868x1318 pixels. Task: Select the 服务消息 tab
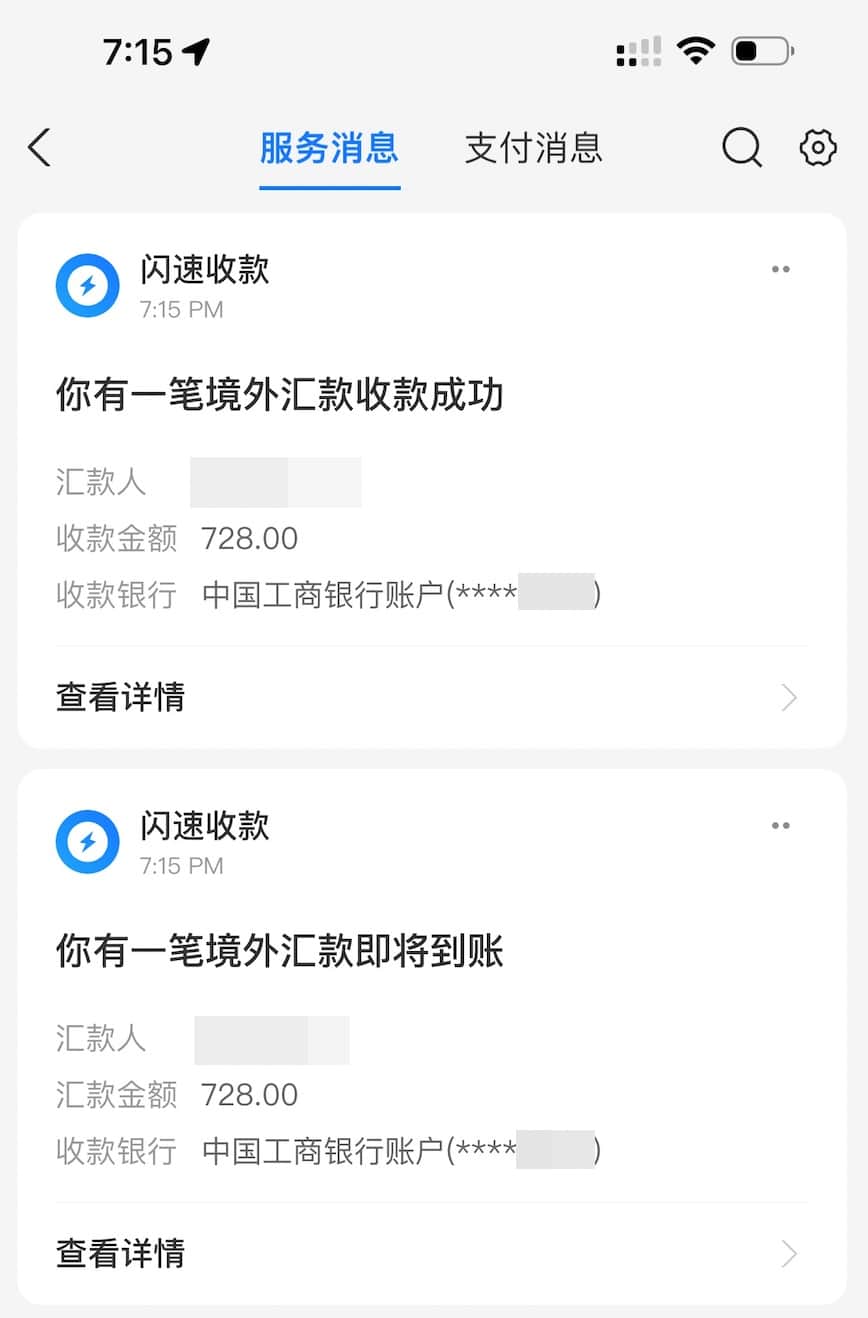tap(329, 148)
